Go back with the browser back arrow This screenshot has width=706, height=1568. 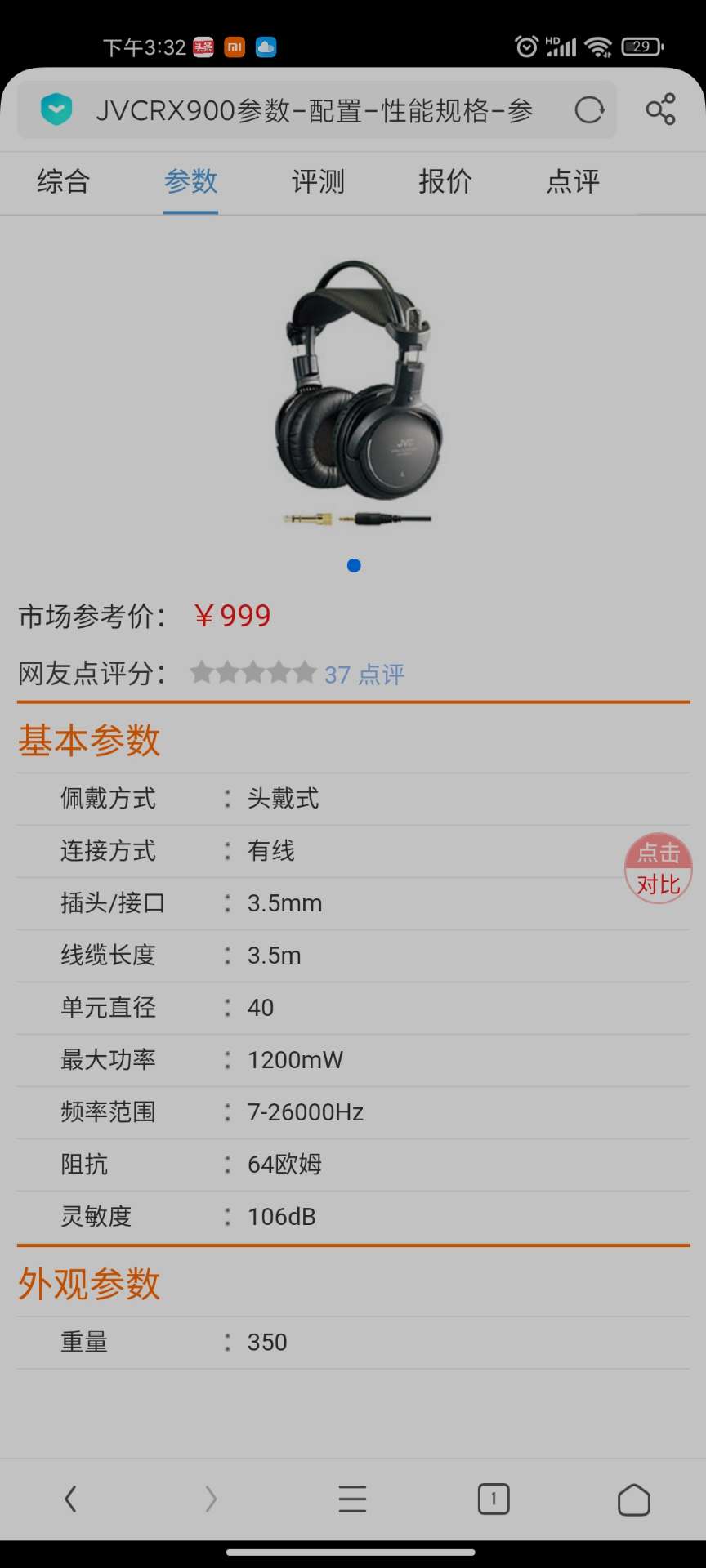click(70, 1499)
